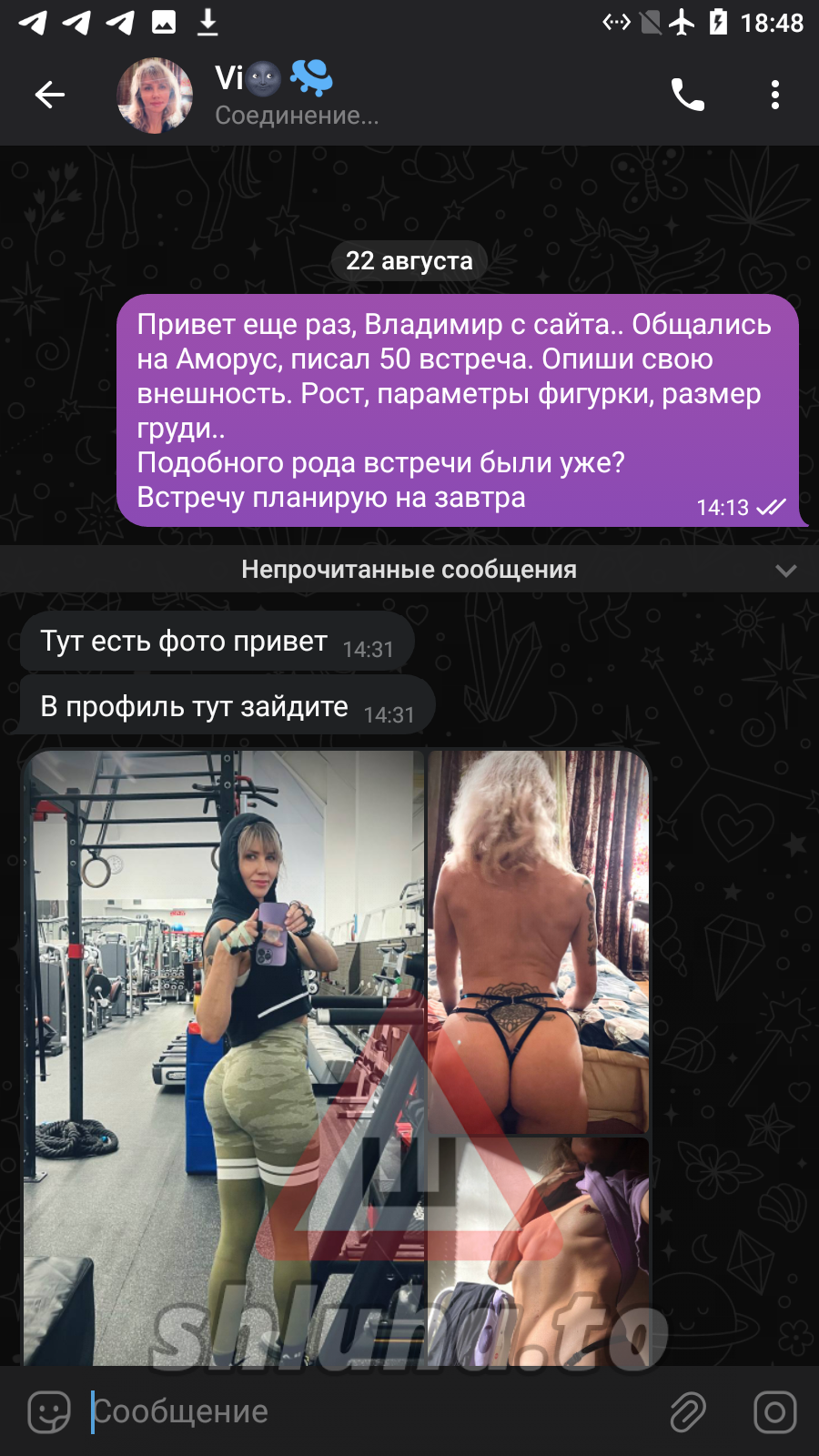Open the camera to take a photo
Screen dimensions: 819x1456
coord(774,1412)
